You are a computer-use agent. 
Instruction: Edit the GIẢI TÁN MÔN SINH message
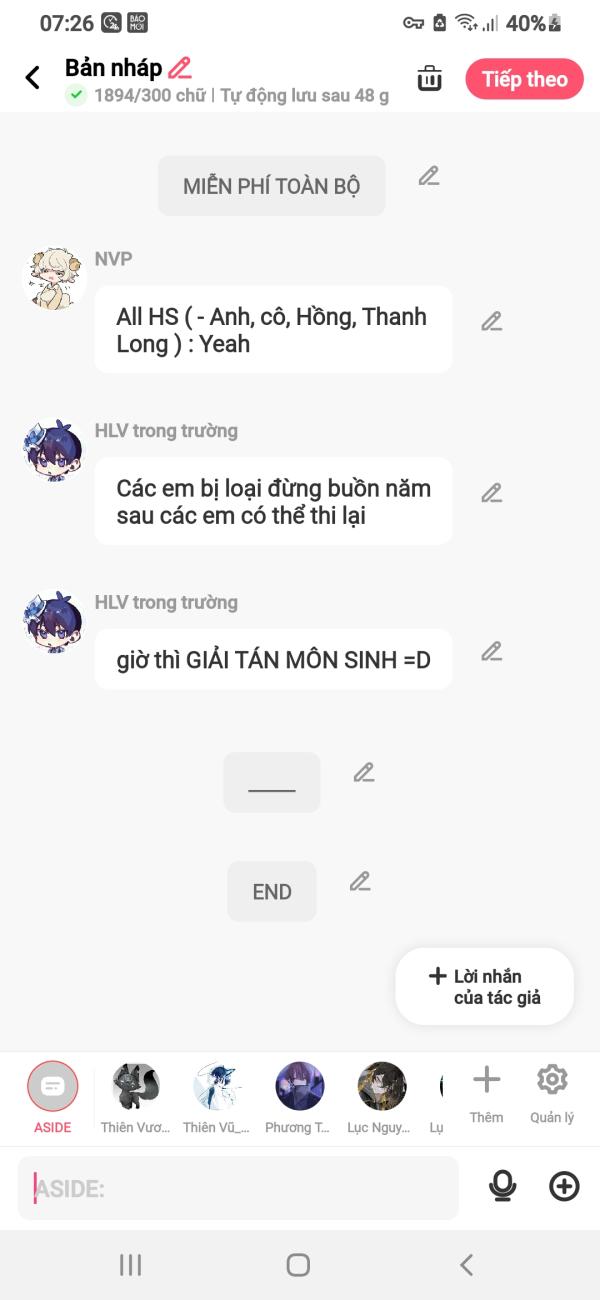(x=491, y=651)
